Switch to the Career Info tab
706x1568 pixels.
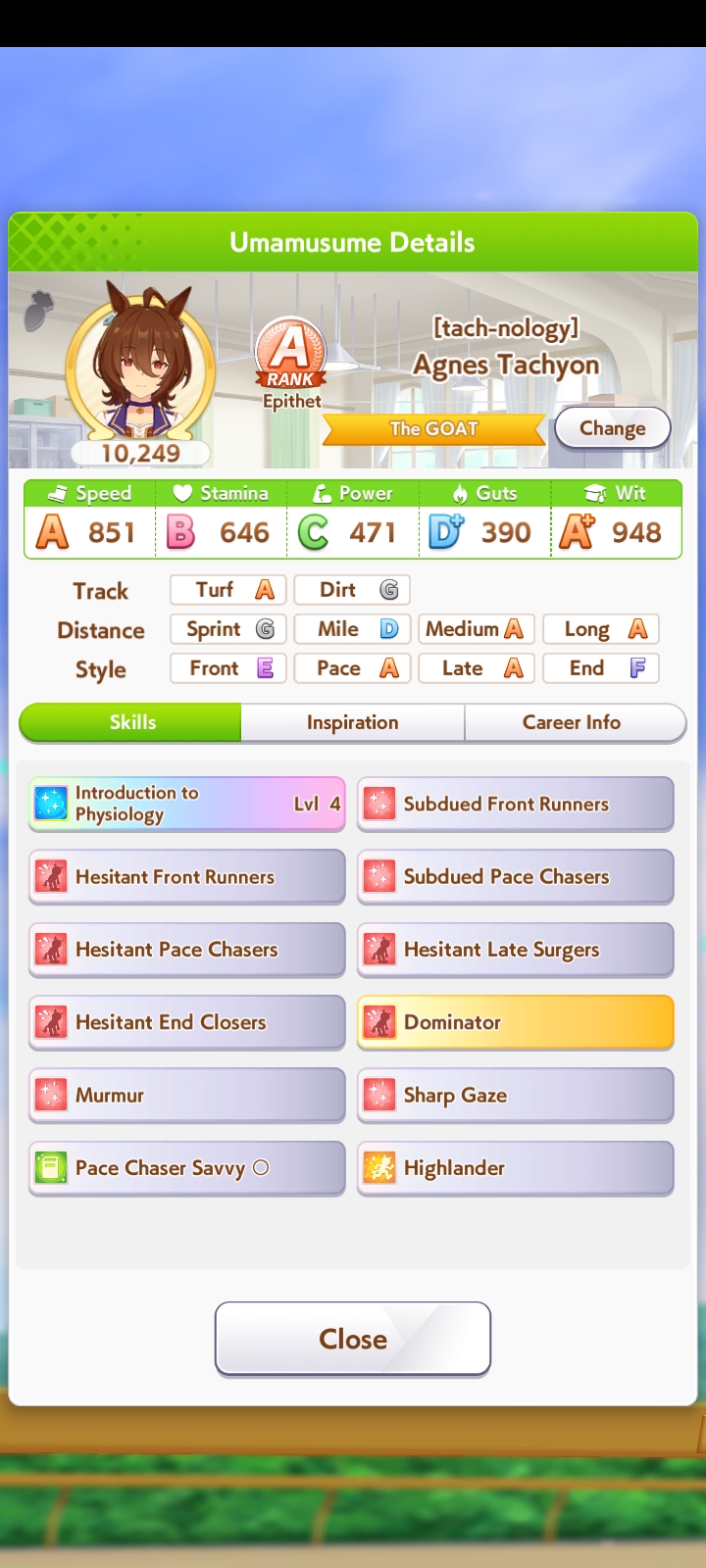click(573, 722)
